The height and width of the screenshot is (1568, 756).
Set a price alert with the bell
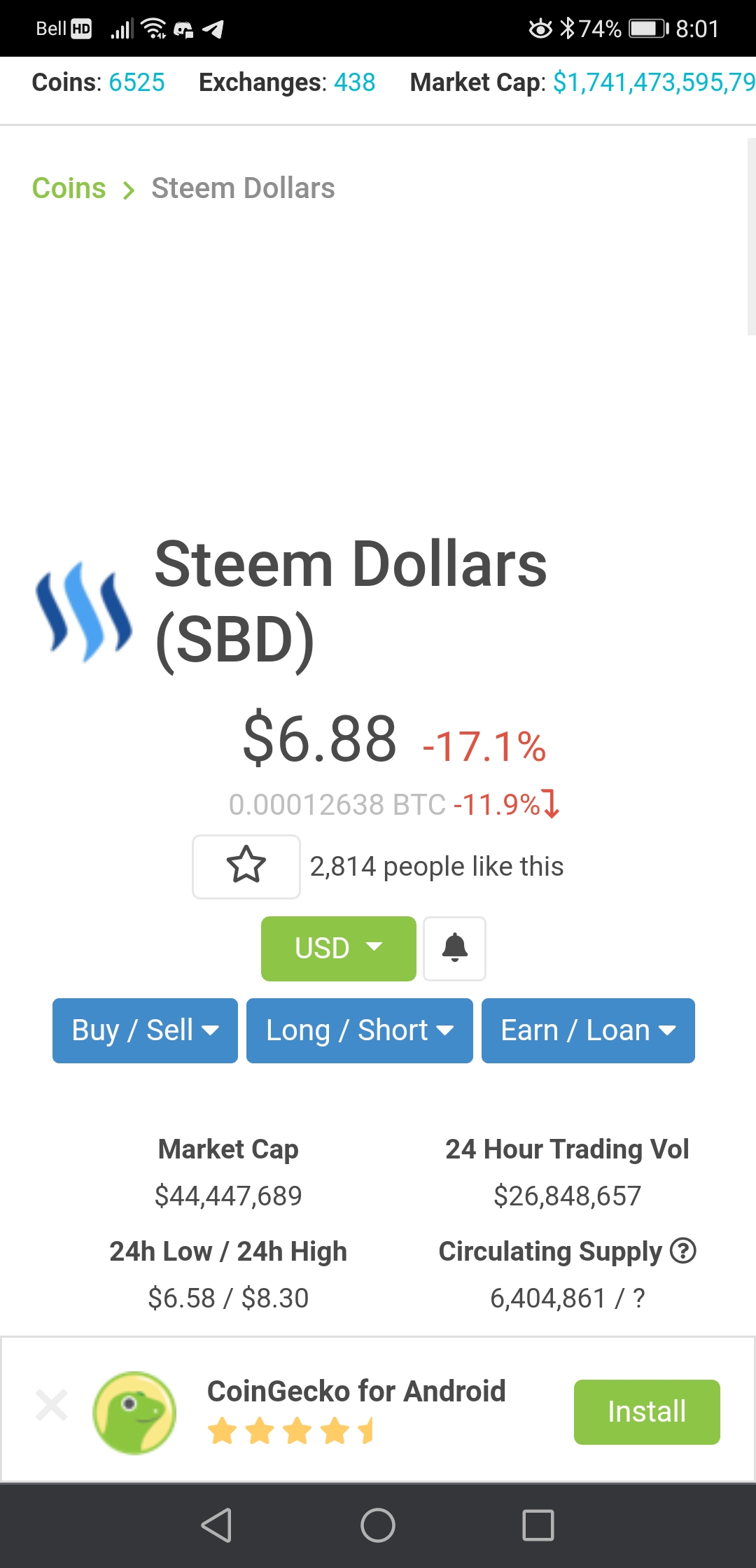[454, 948]
